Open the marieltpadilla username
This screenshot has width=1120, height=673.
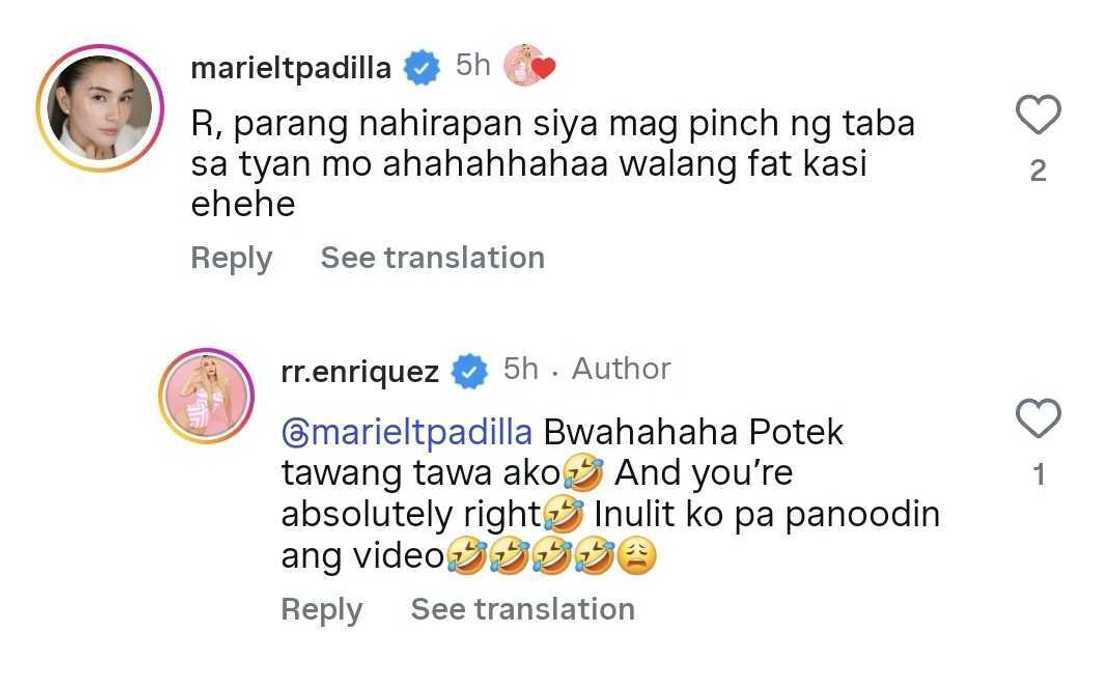291,68
